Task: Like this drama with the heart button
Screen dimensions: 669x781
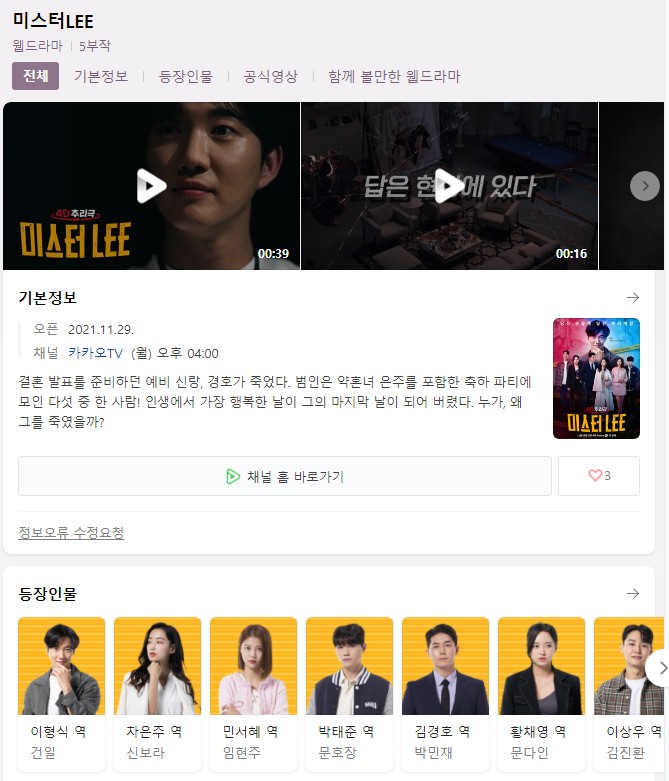Action: click(599, 476)
